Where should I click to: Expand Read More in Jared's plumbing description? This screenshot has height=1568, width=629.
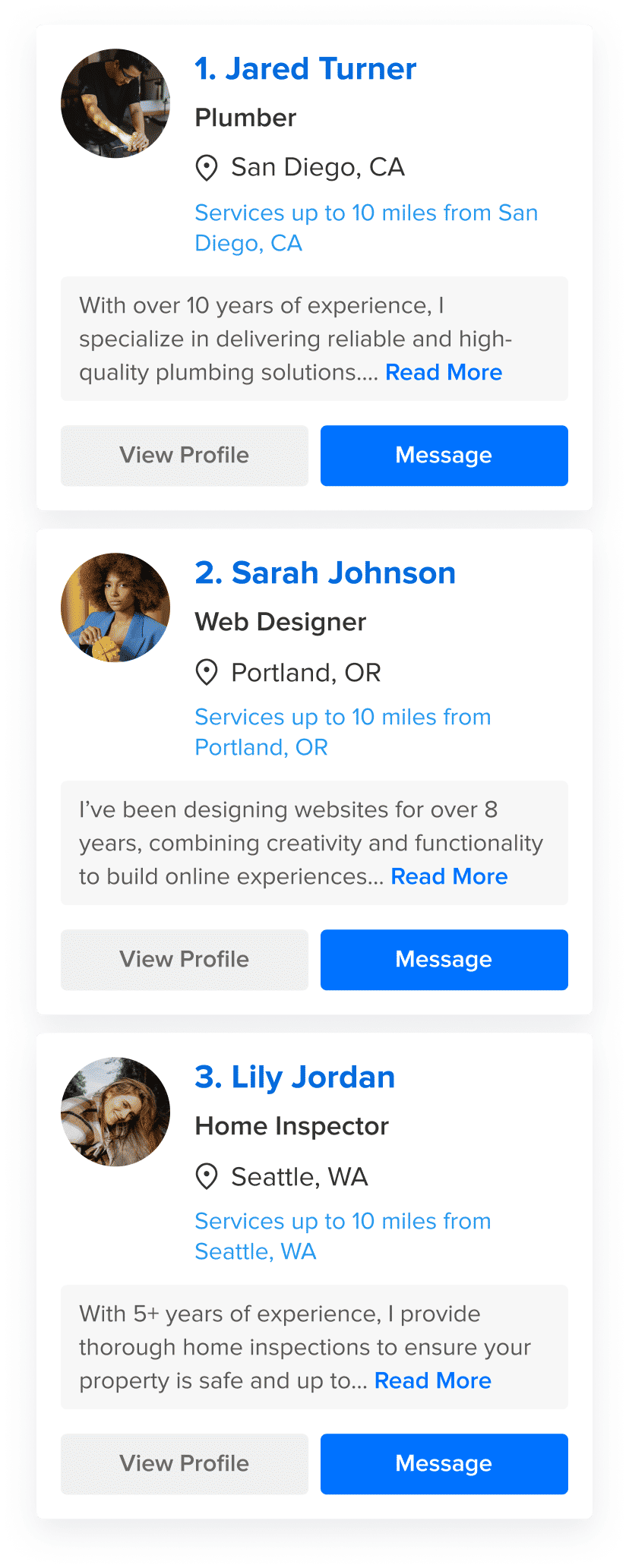point(444,372)
